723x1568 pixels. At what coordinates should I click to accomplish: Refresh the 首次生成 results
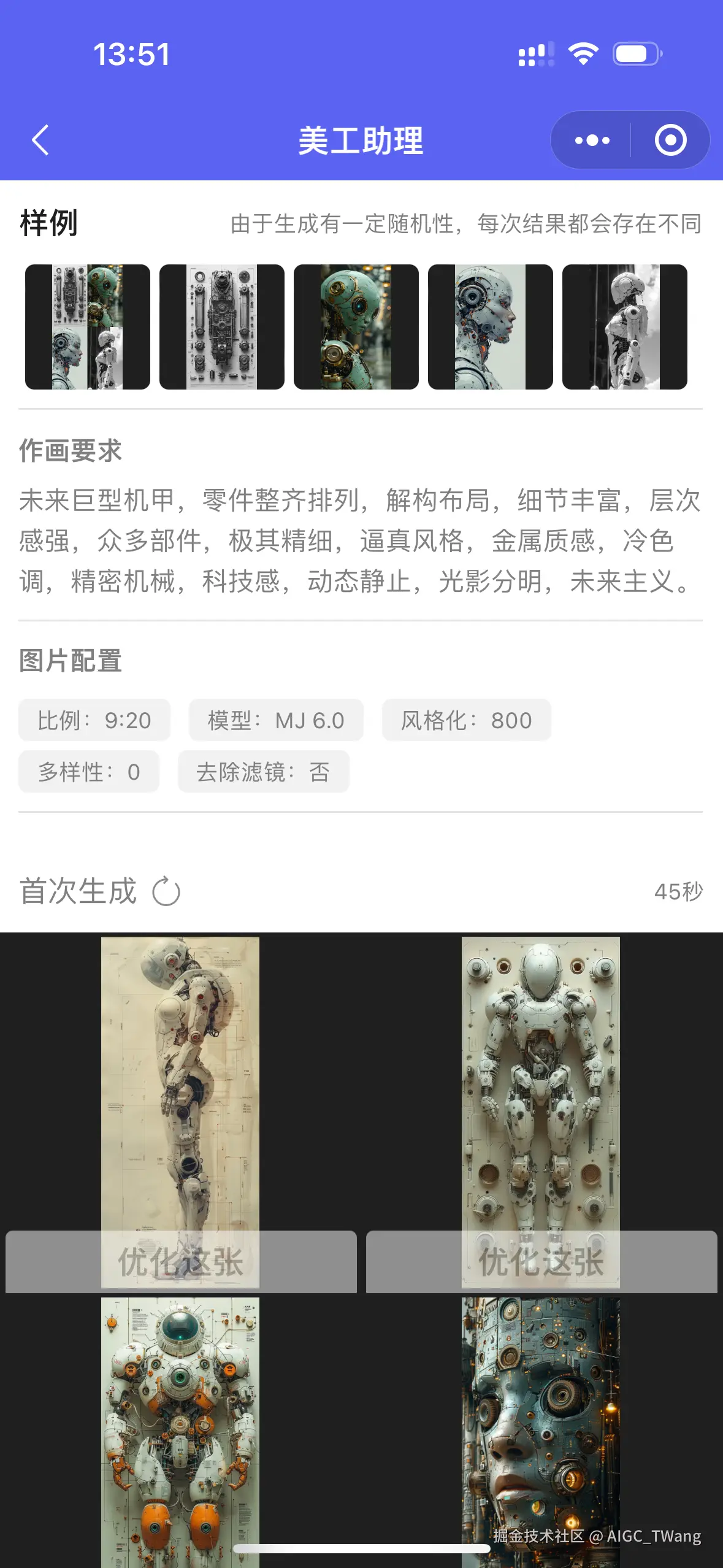click(166, 892)
